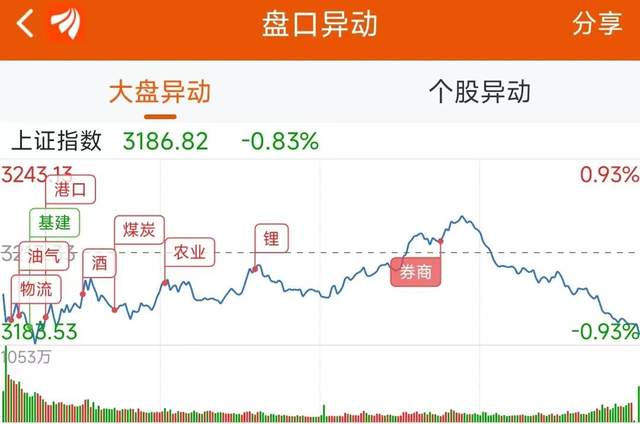Switch to the 个股异动 tab
Viewport: 640px width, 424px height.
click(479, 93)
